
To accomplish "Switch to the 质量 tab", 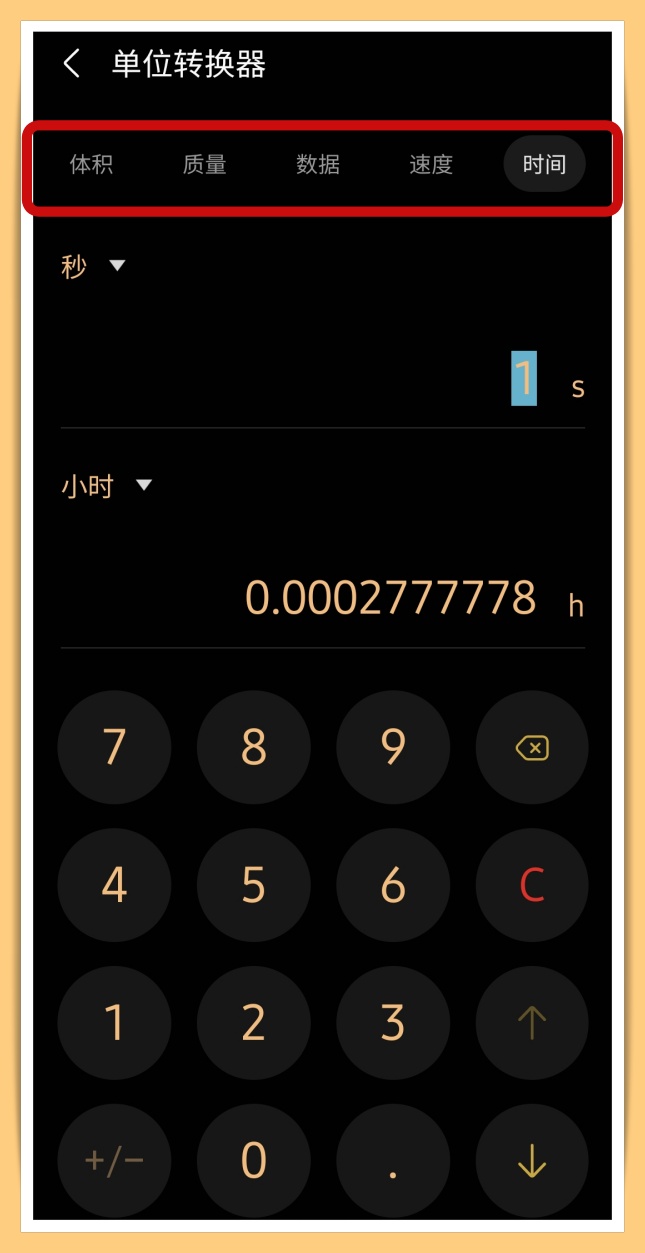I will (204, 164).
